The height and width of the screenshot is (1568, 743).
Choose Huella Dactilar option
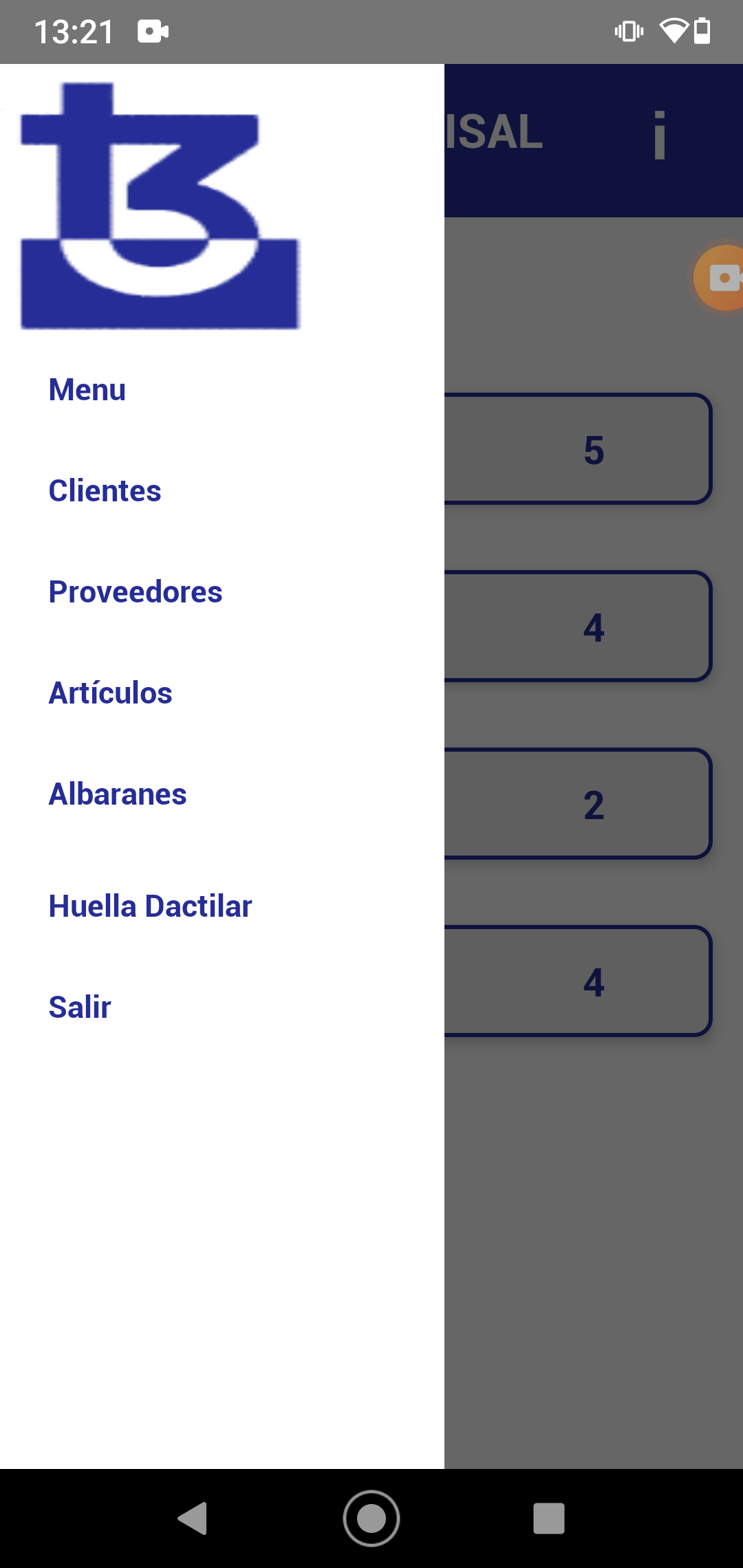click(x=150, y=906)
